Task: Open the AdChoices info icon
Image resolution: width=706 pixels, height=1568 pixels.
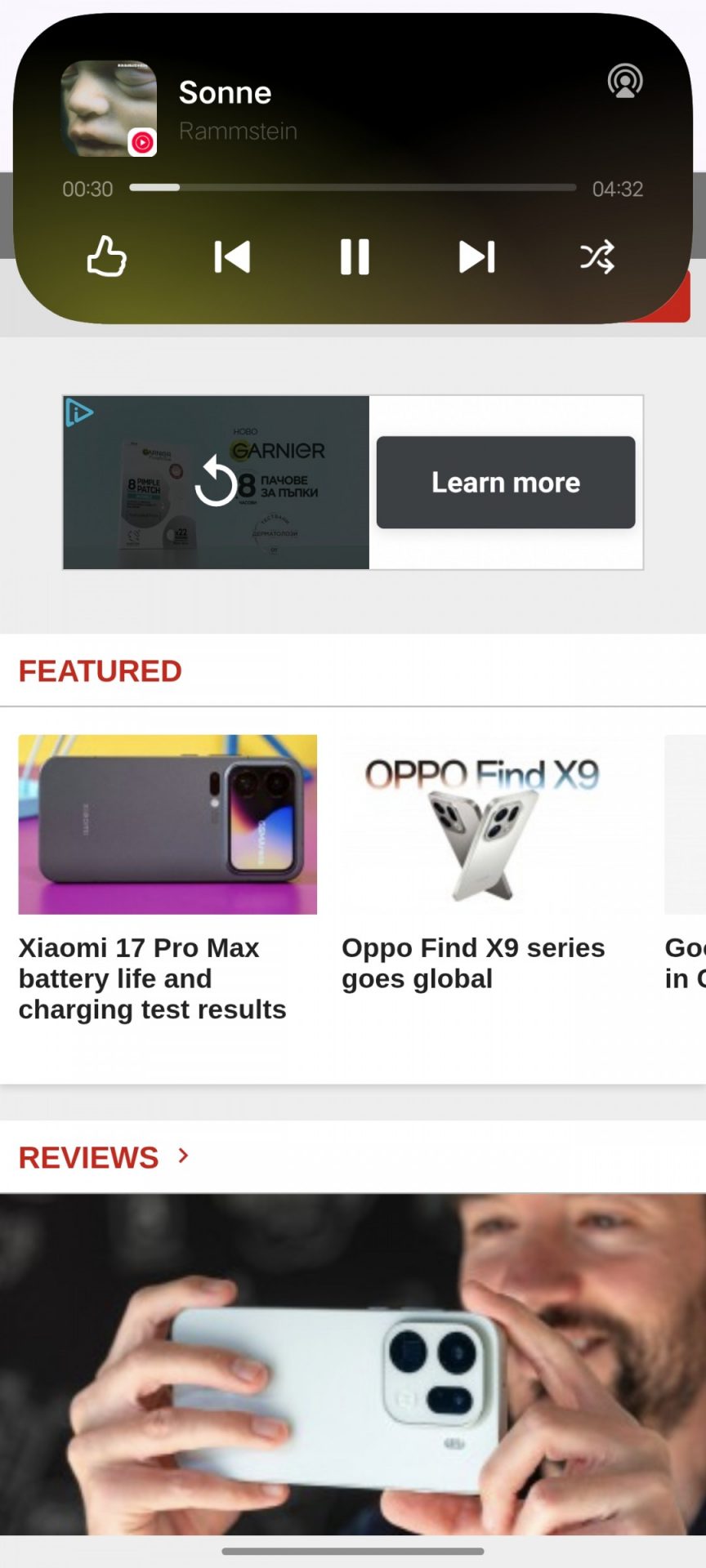Action: pyautogui.click(x=78, y=412)
